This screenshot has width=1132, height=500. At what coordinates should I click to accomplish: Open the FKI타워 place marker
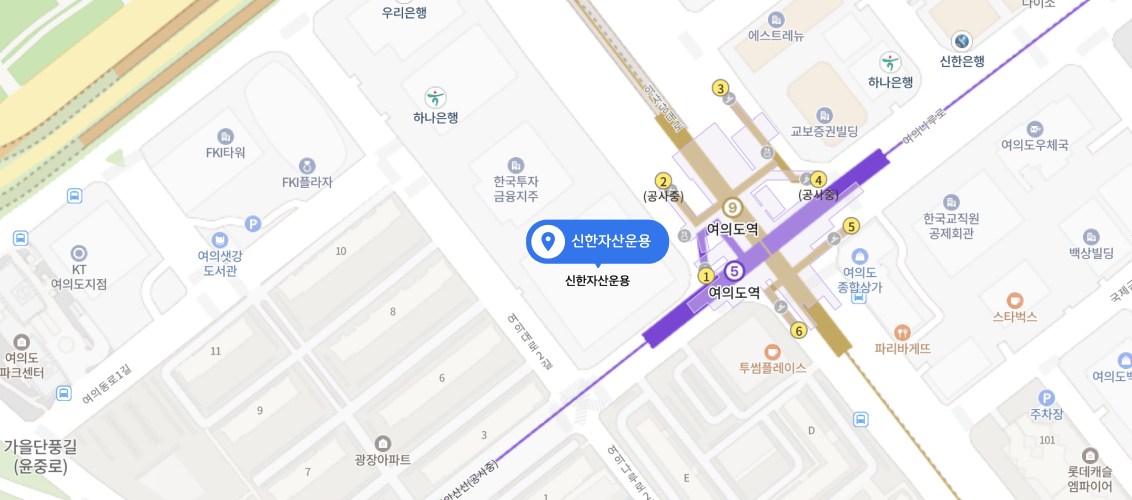click(x=226, y=136)
